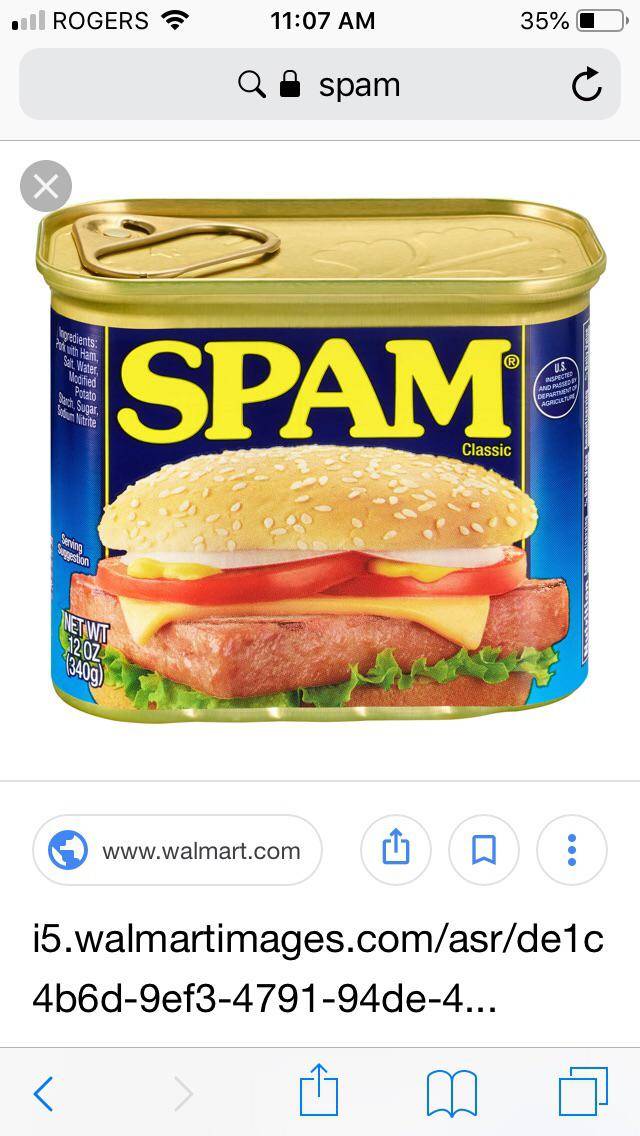Tap the address bar showing spam
The width and height of the screenshot is (640, 1136).
point(320,85)
